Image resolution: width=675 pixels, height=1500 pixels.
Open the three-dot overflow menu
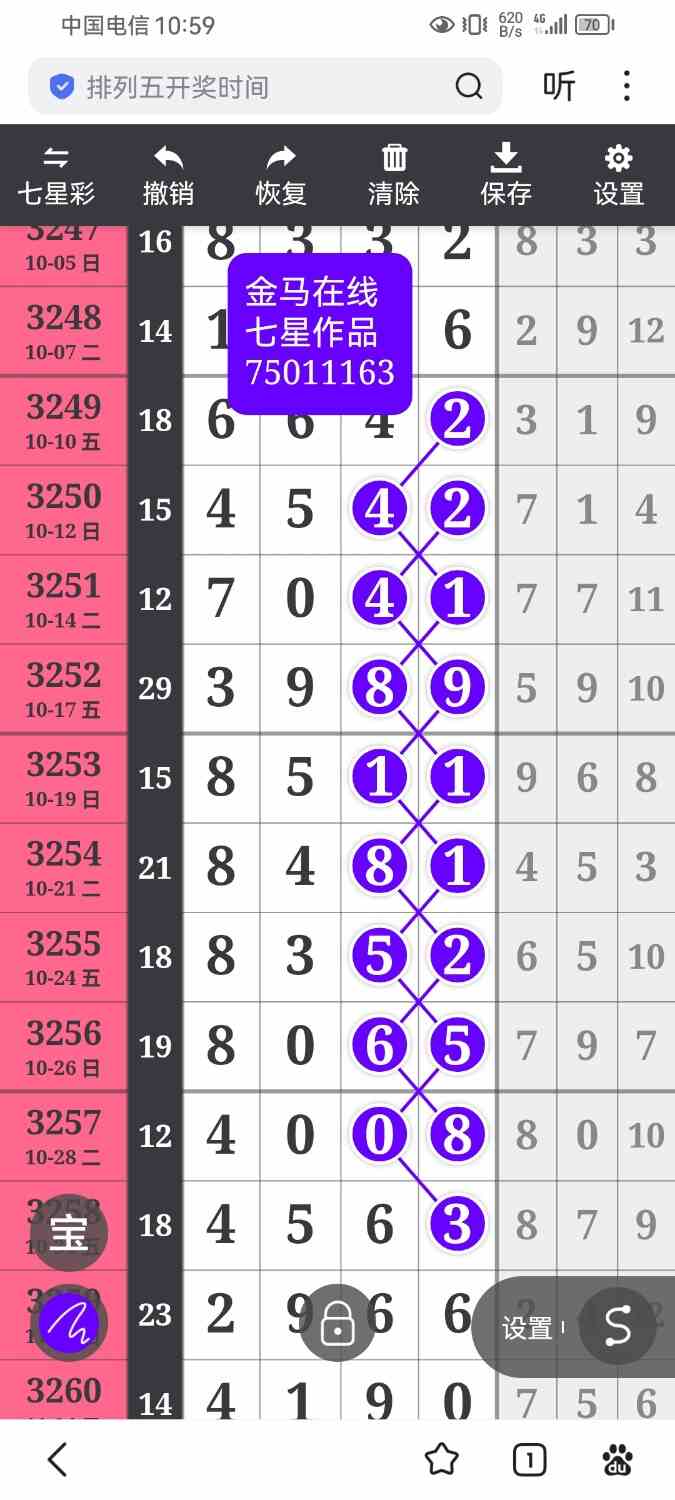627,87
